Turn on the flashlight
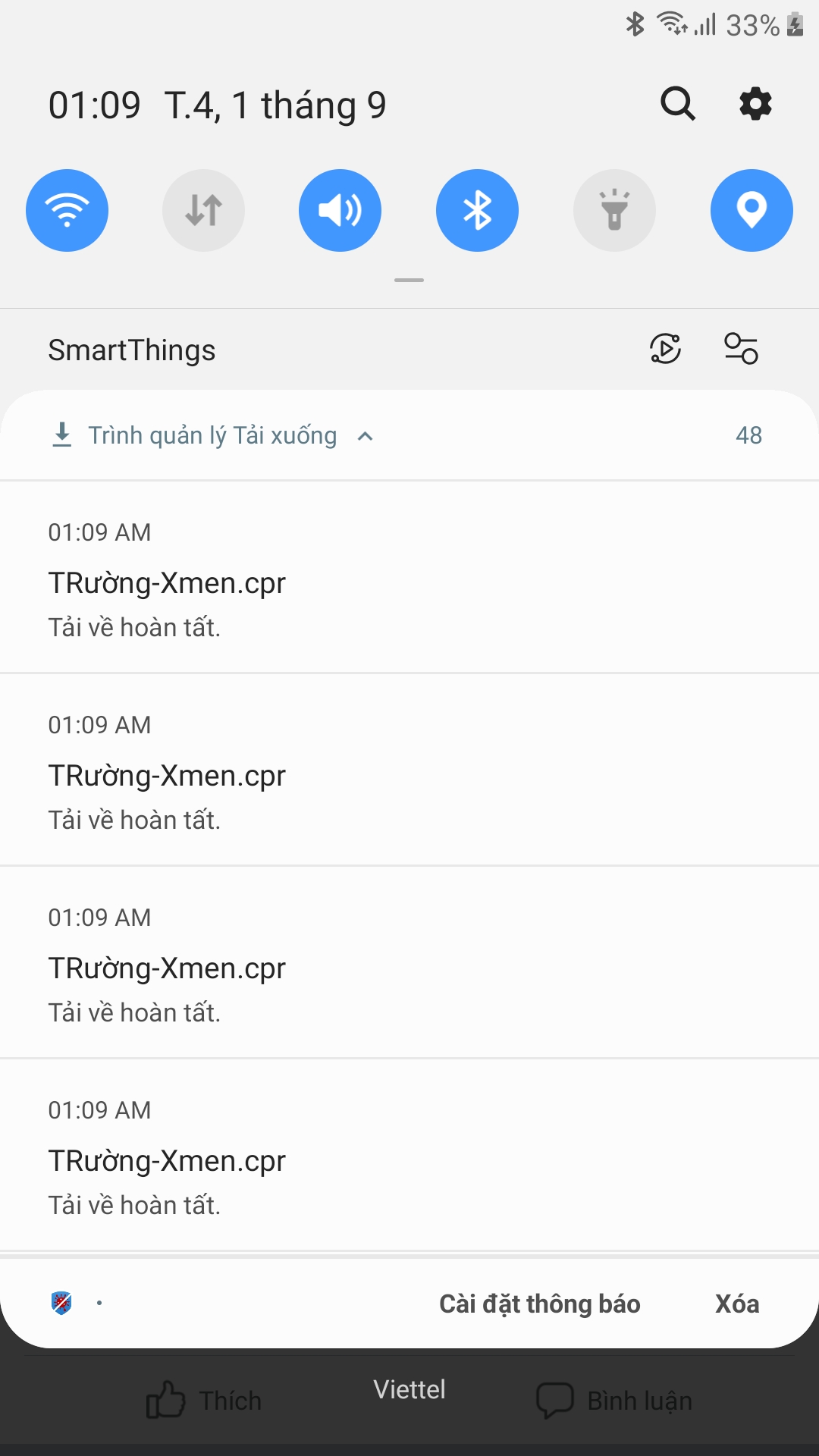This screenshot has height=1456, width=819. click(614, 210)
